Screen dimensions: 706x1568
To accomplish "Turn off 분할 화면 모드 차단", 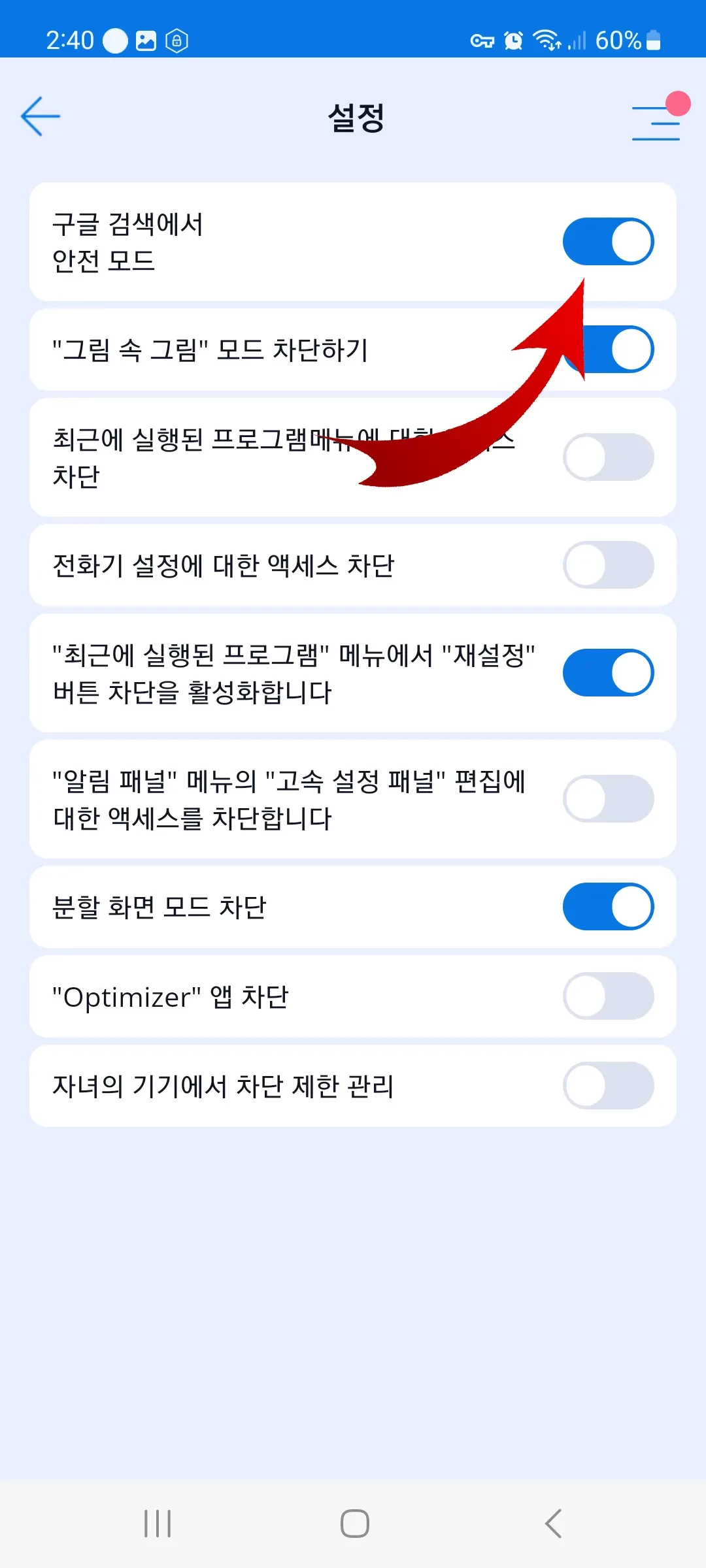I will [x=608, y=907].
